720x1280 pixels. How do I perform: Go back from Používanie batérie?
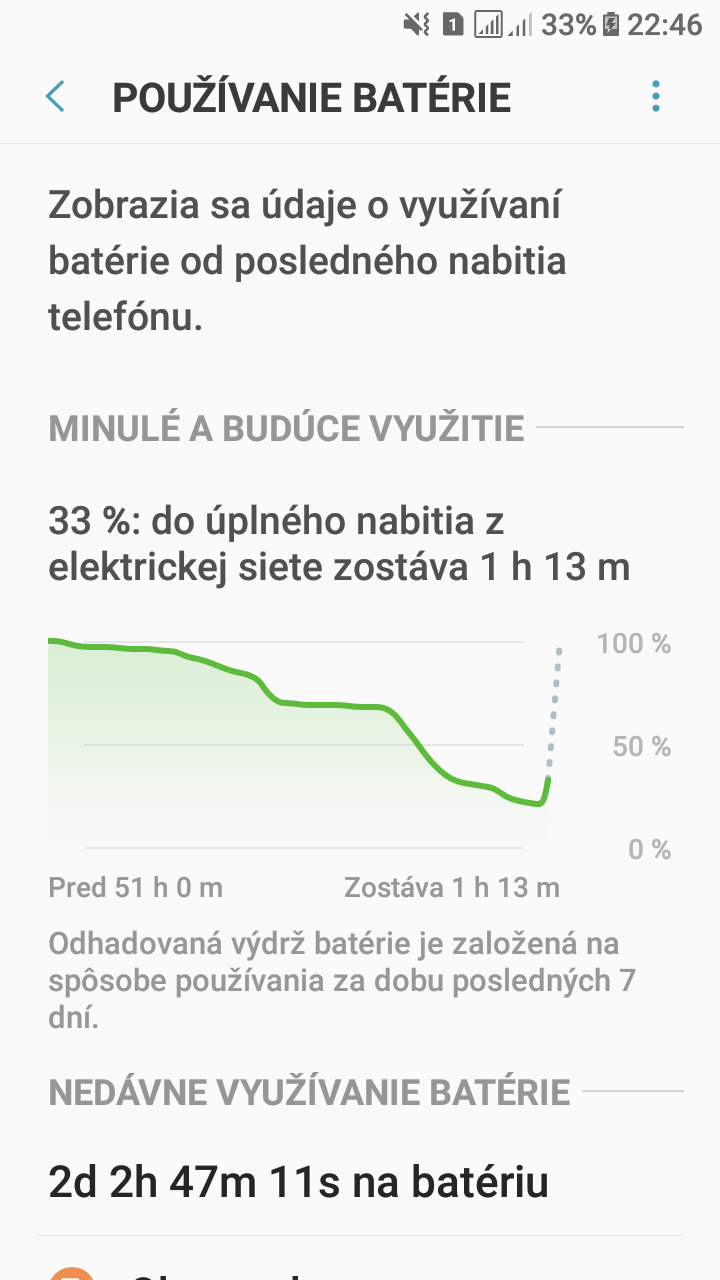[x=55, y=97]
